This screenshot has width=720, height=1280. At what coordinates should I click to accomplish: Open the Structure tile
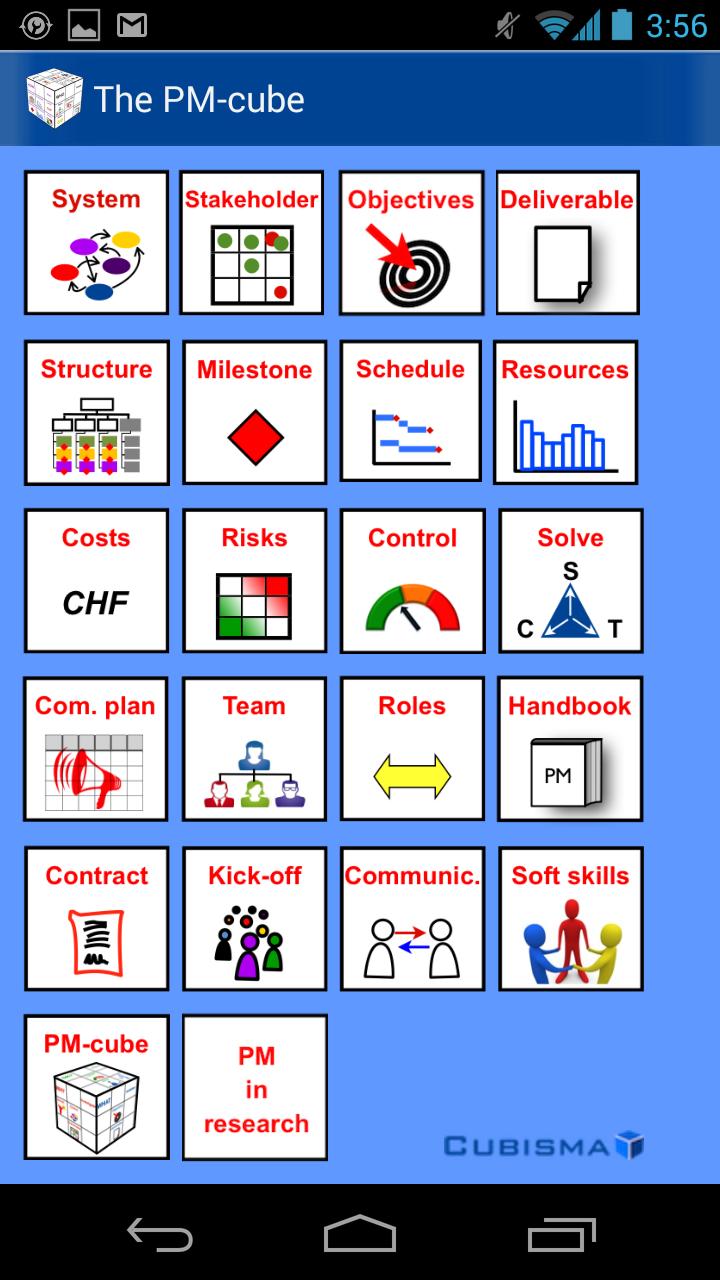tap(96, 412)
